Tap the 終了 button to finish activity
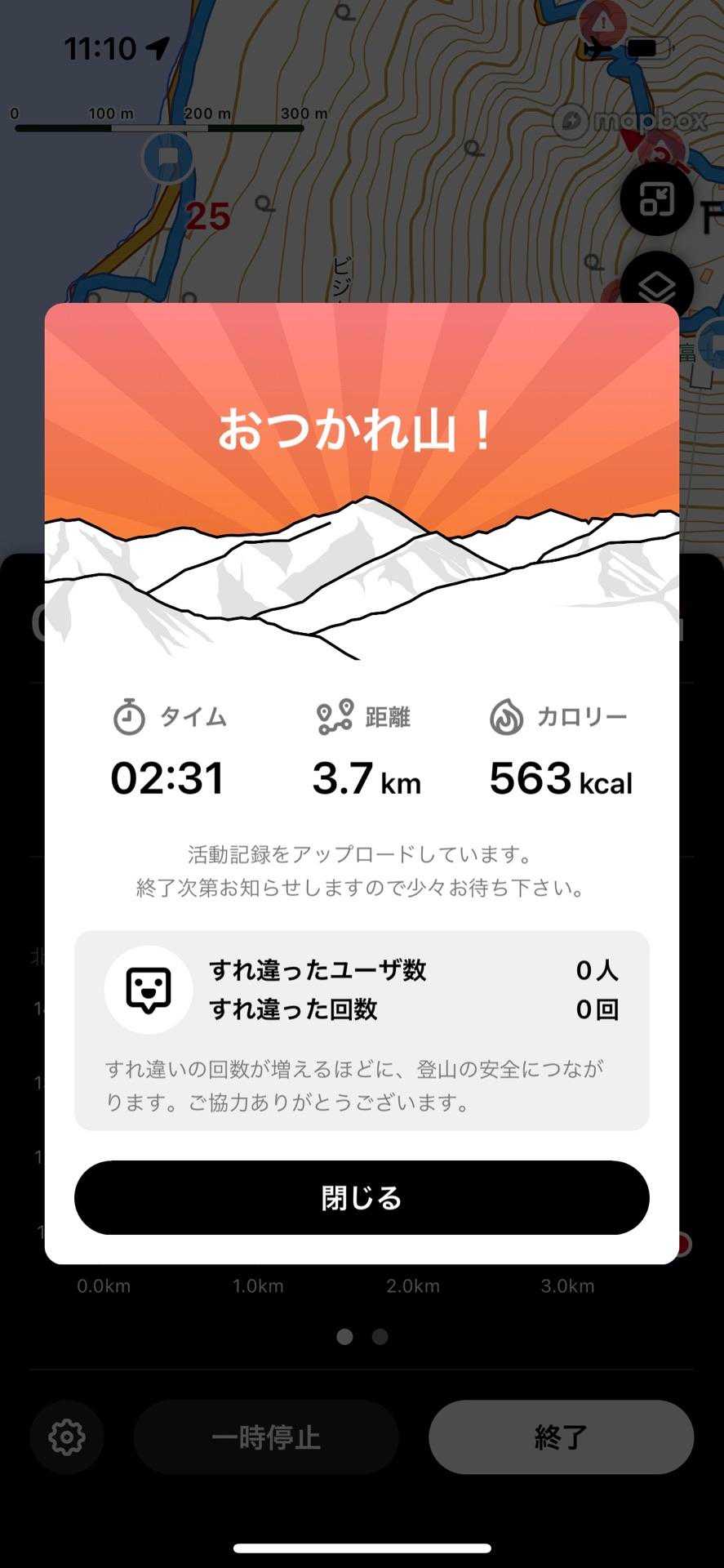Screen dimensions: 724x1568 tap(561, 1437)
